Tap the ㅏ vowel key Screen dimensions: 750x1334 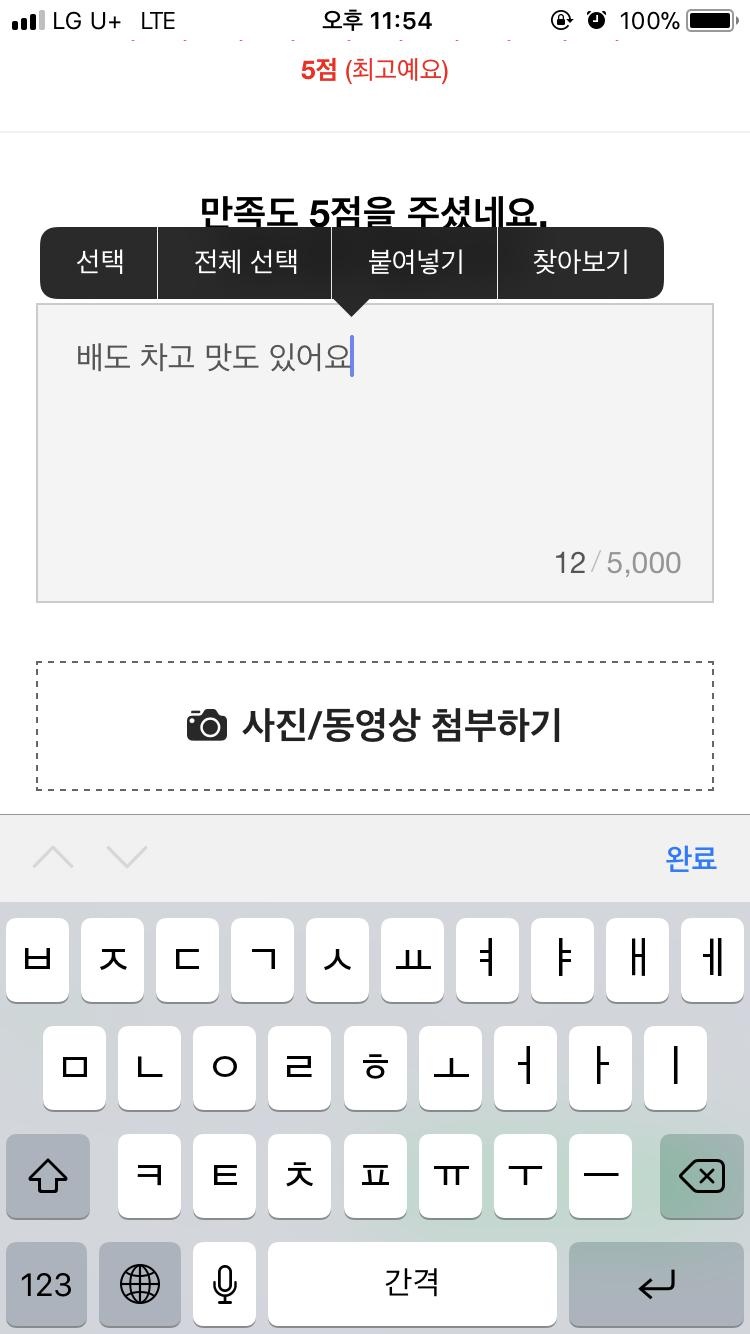pos(600,1069)
